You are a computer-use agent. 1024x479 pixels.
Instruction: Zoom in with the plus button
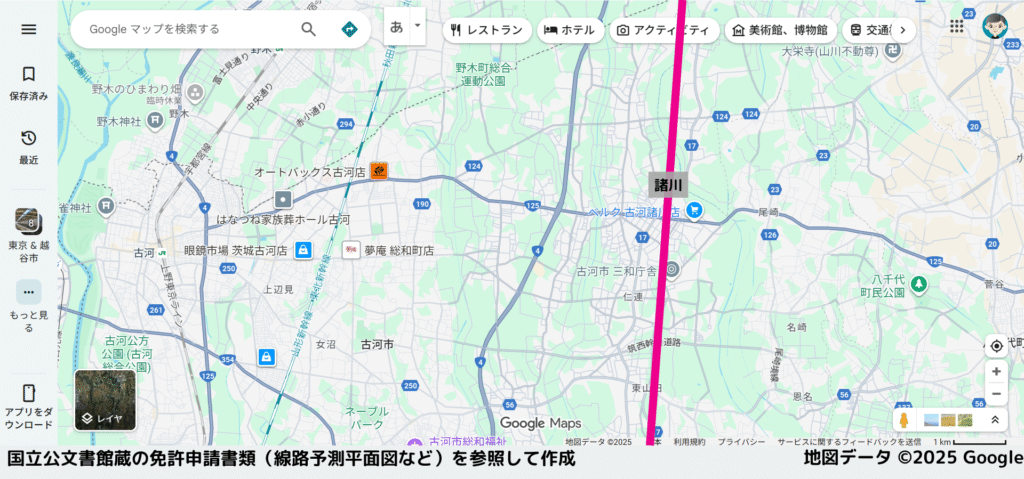pos(996,371)
